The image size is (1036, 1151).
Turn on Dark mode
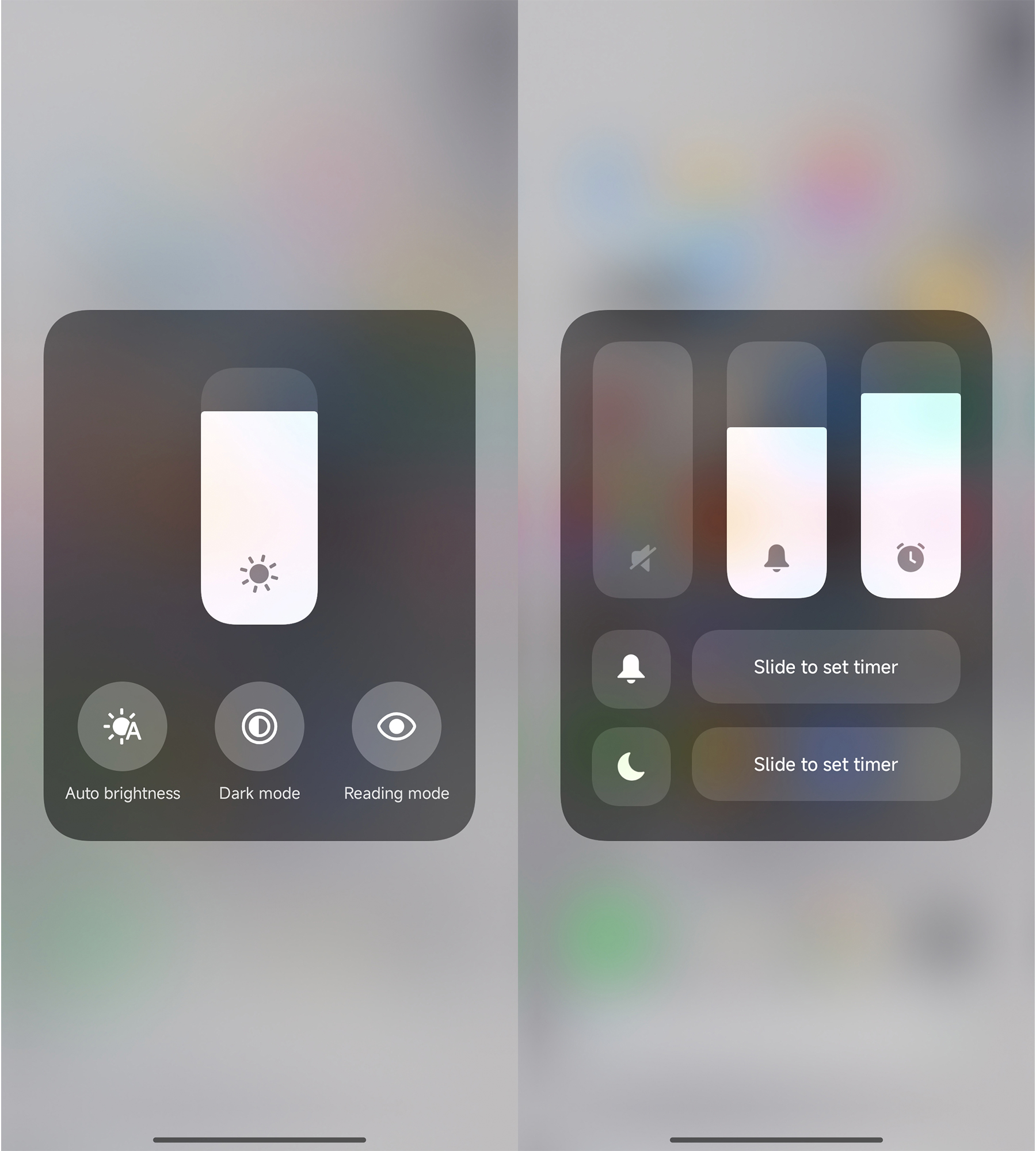(x=260, y=726)
